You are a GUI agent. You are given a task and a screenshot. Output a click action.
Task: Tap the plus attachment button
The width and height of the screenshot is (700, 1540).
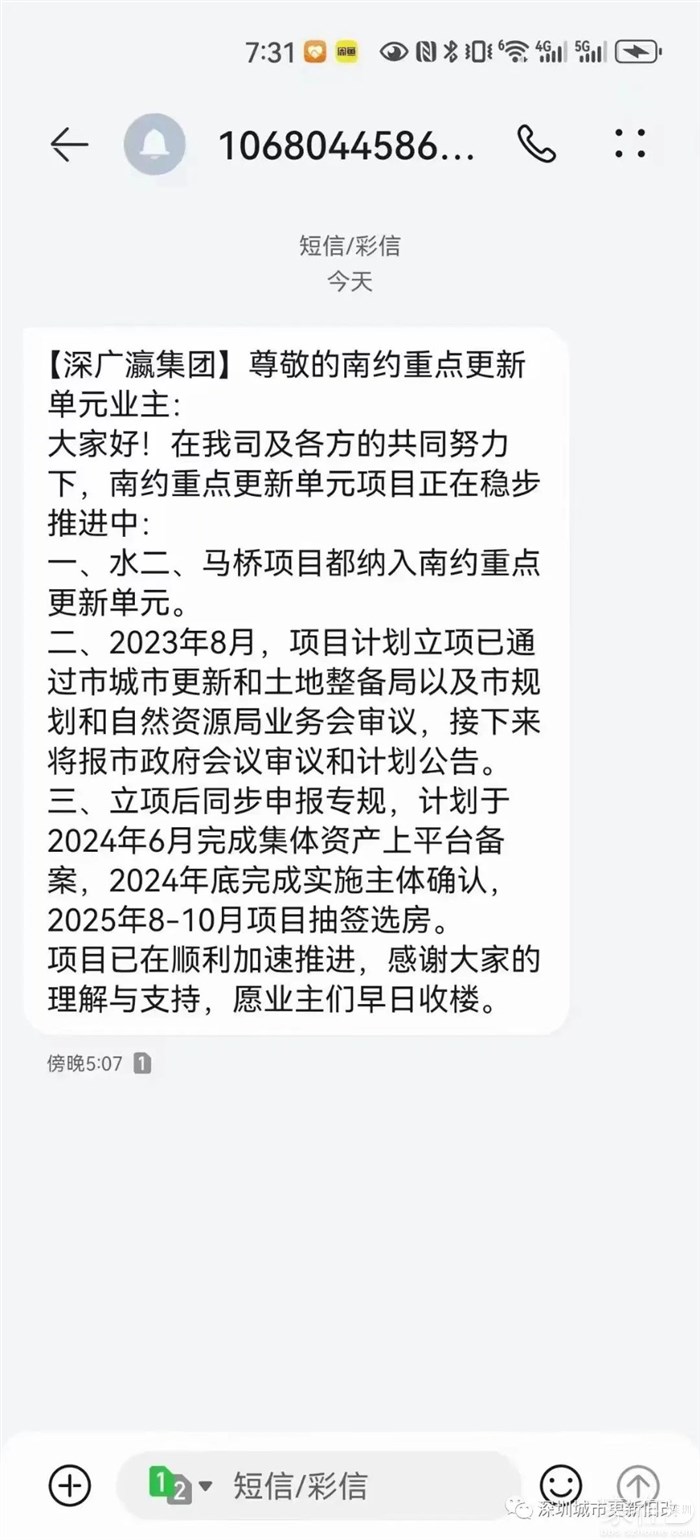click(69, 1485)
